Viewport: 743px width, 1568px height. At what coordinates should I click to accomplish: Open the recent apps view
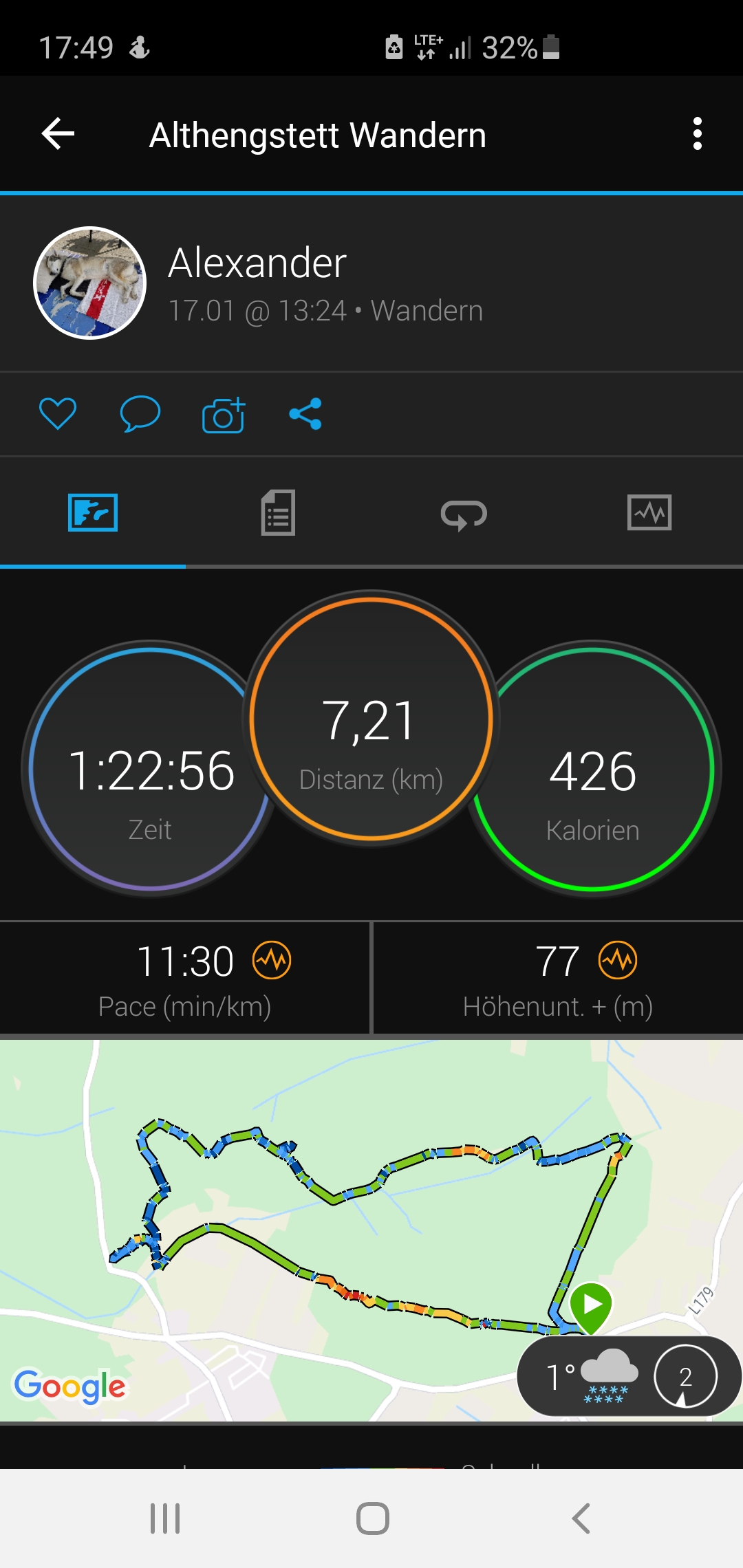(x=165, y=1518)
